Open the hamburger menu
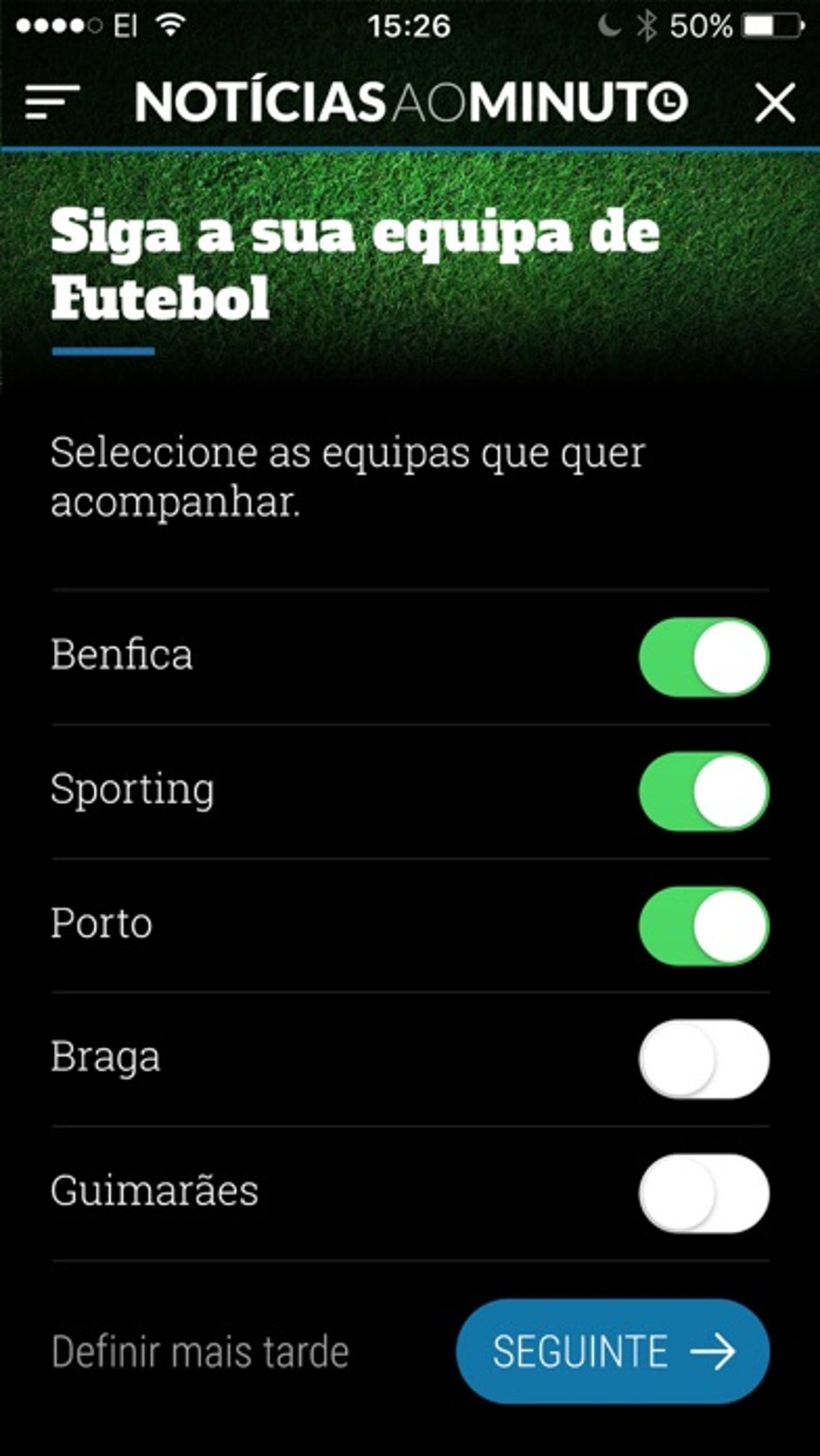820x1456 pixels. tap(52, 102)
